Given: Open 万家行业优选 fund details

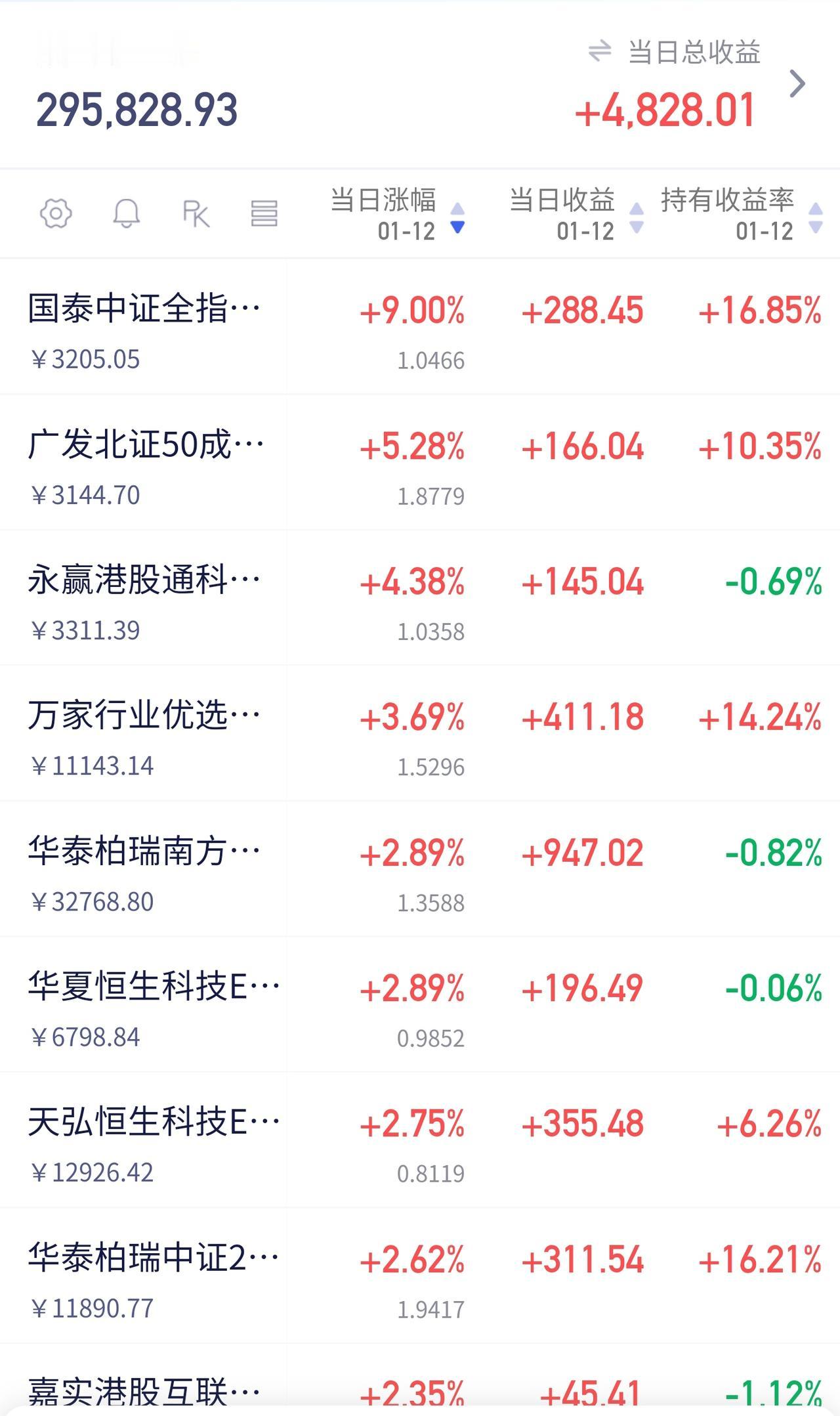Looking at the screenshot, I should 144,734.
